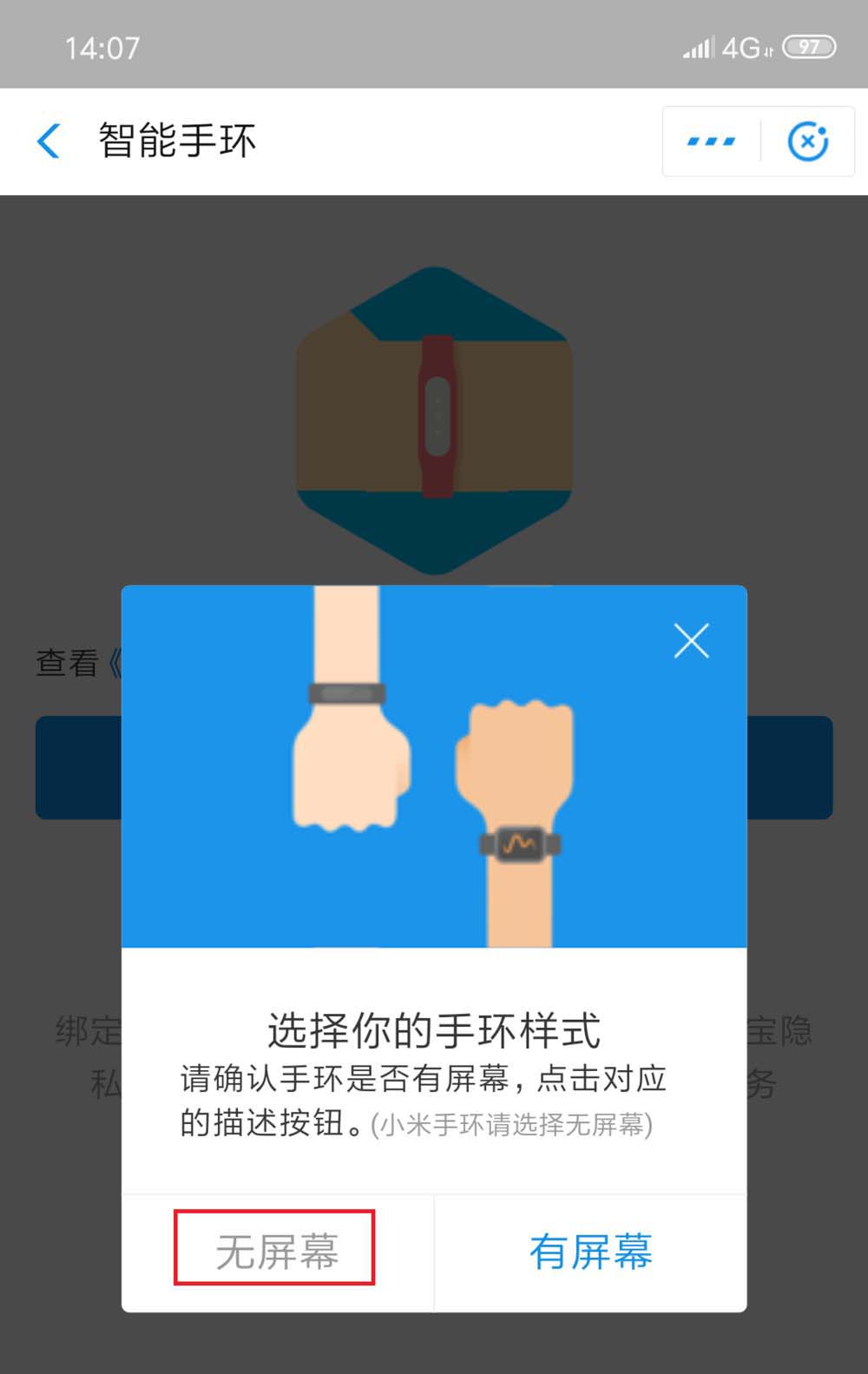Select 无屏幕 band style
The image size is (868, 1374).
point(275,1250)
